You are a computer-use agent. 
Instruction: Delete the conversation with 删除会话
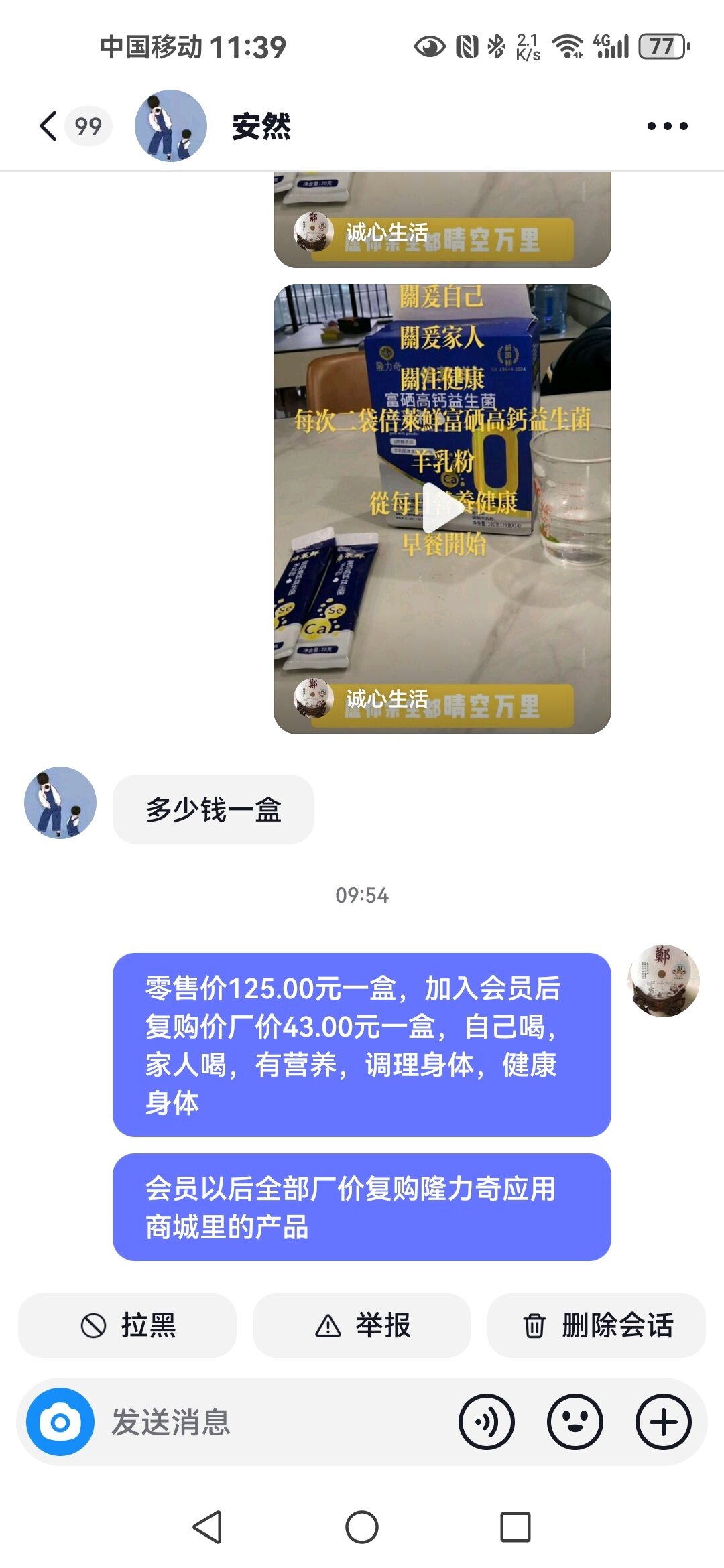tap(597, 1325)
